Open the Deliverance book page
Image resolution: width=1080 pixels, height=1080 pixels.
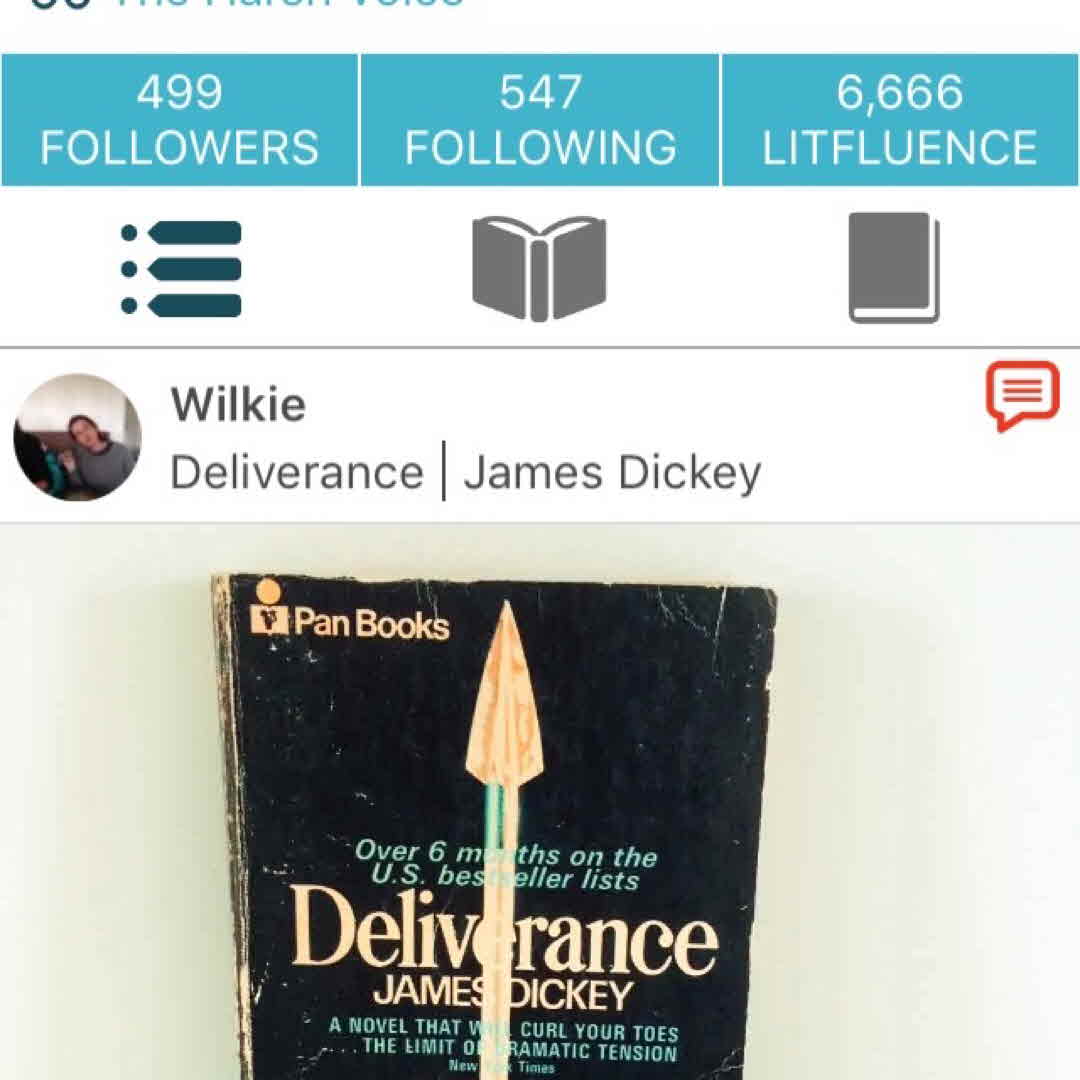(x=297, y=473)
